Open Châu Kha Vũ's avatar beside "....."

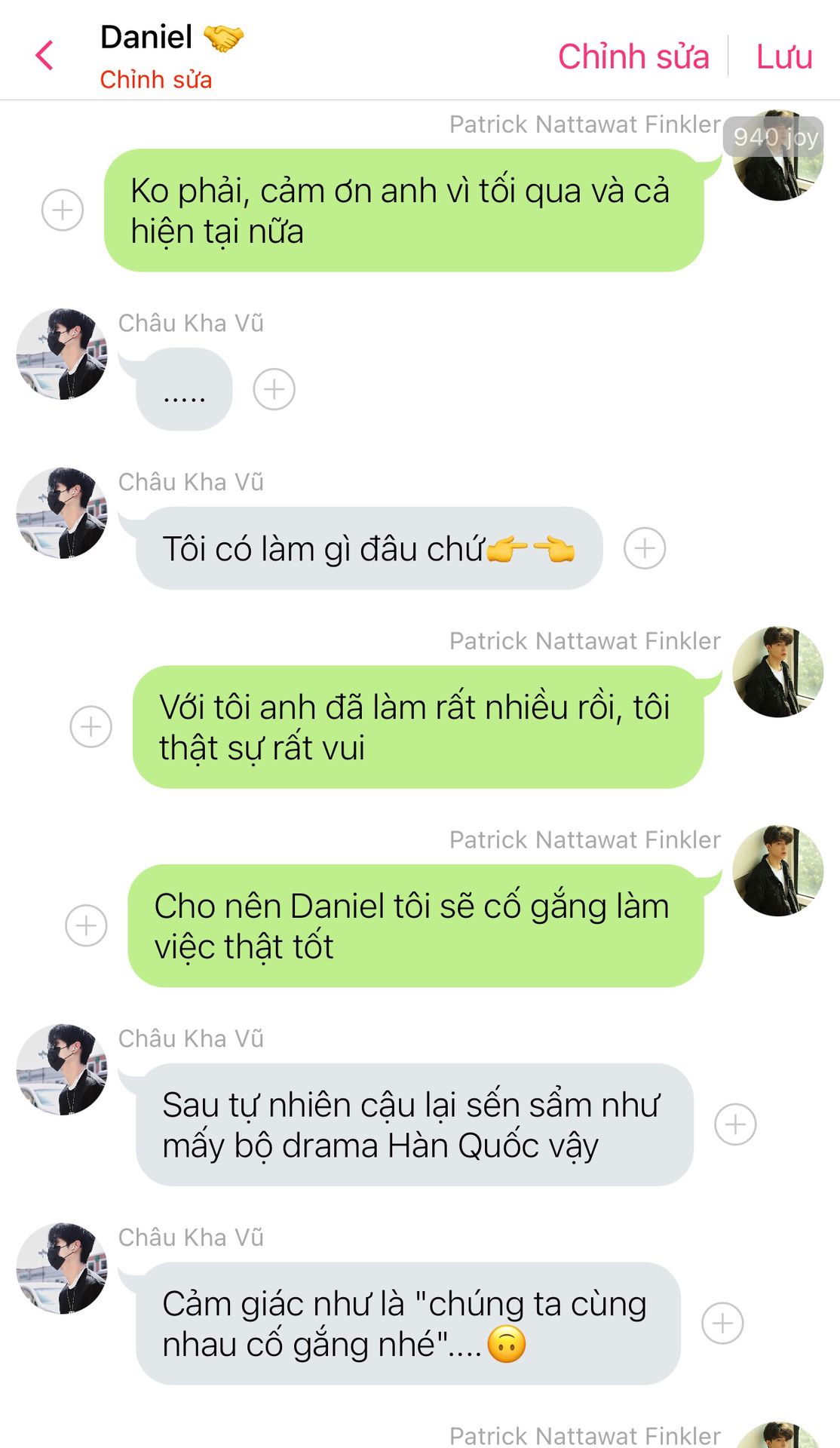pyautogui.click(x=62, y=354)
